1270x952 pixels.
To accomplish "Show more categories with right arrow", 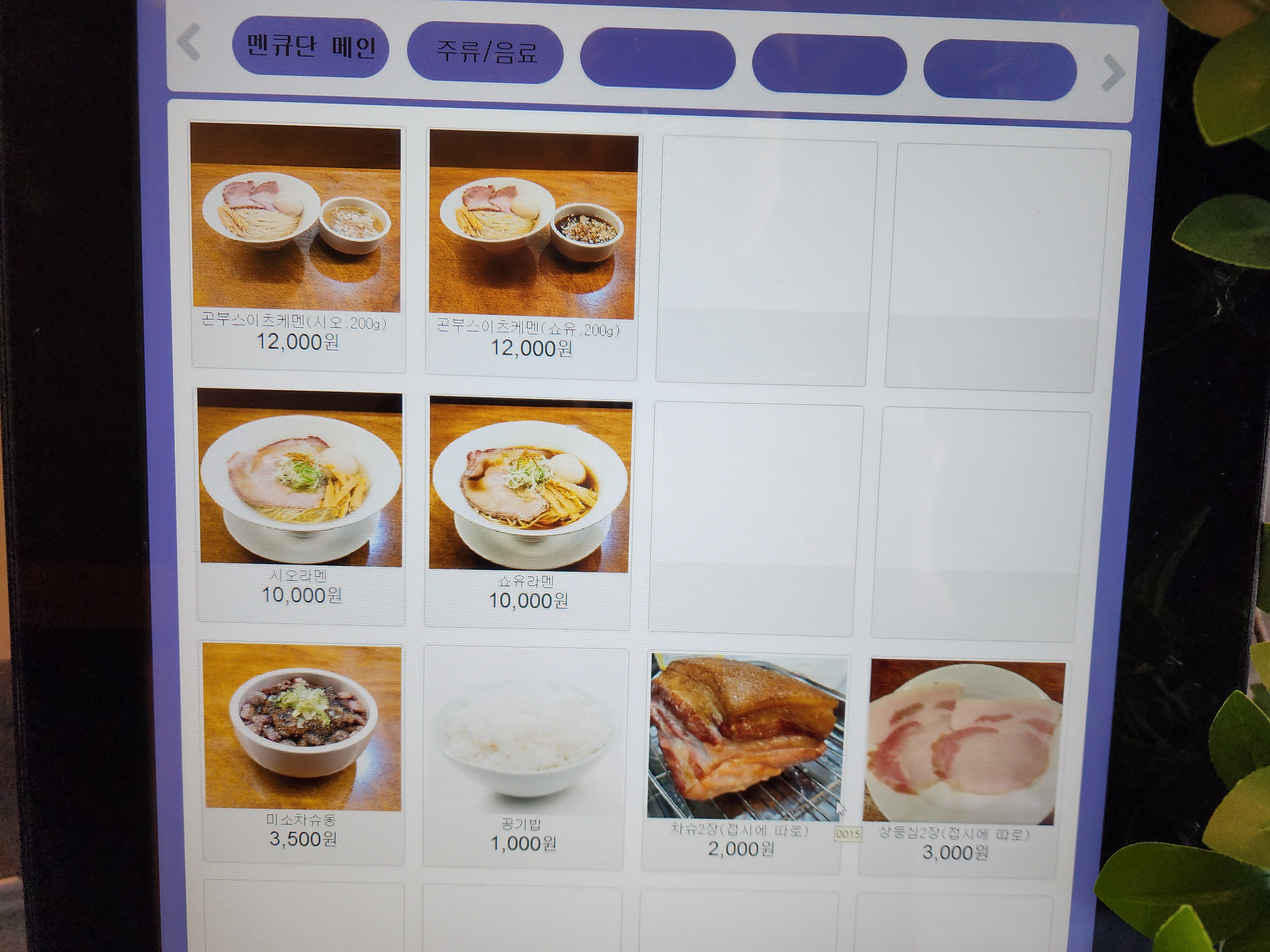I will point(1113,73).
